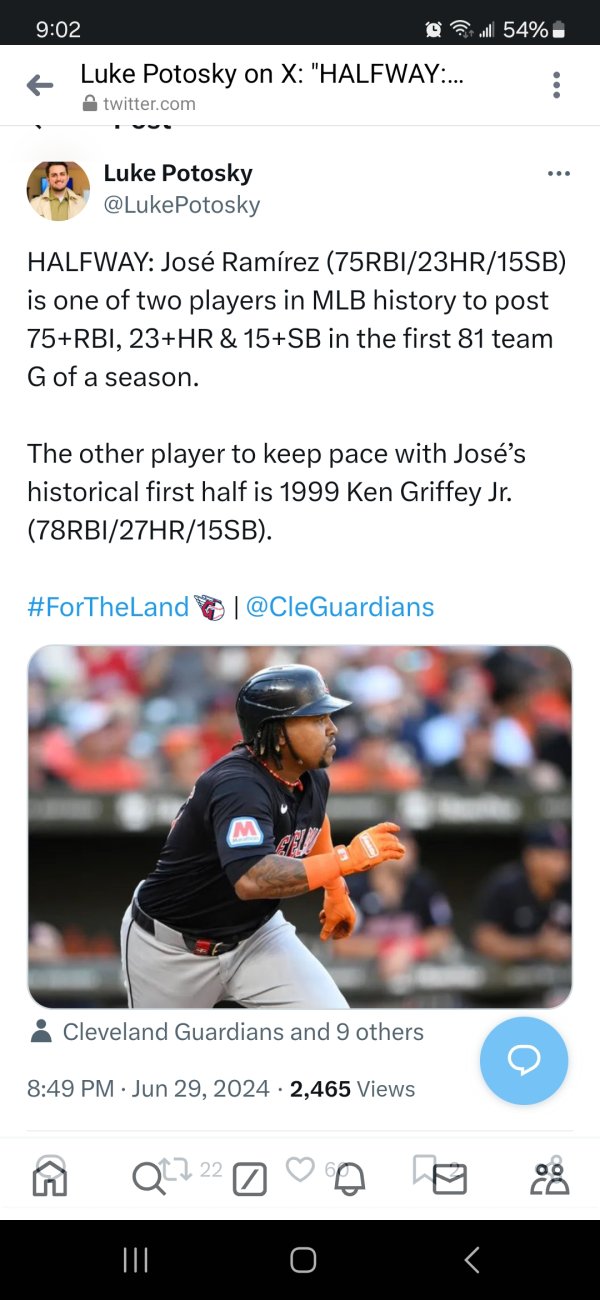Viewport: 600px width, 1300px height.
Task: Open the system recent apps view
Action: click(135, 1260)
